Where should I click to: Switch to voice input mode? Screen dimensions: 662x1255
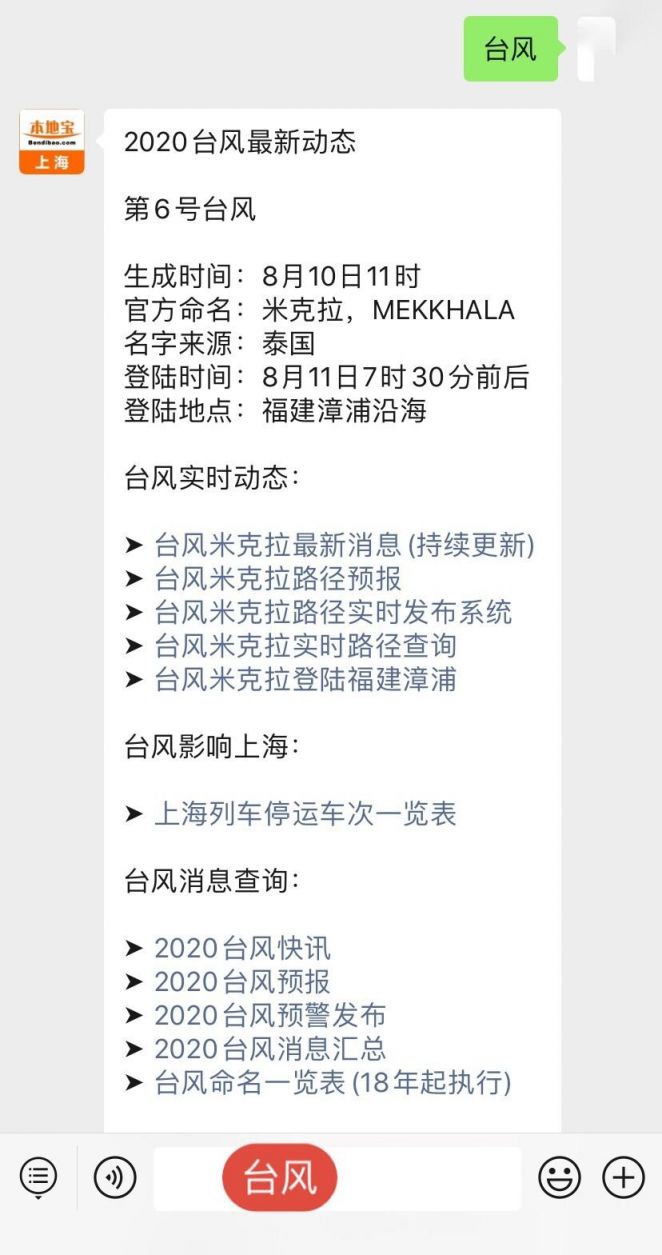(115, 1178)
